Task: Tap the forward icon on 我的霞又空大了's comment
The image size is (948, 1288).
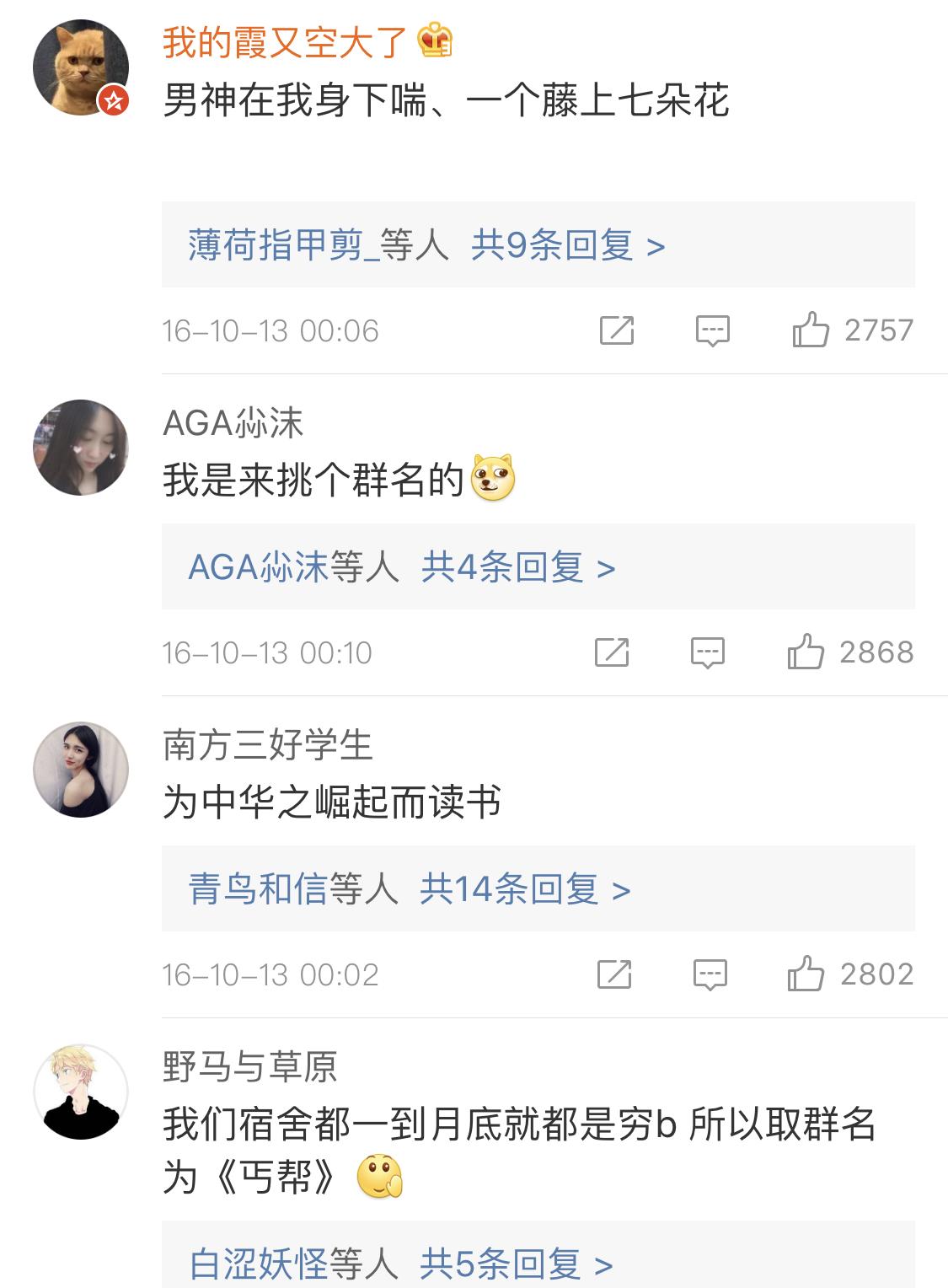Action: coord(618,330)
